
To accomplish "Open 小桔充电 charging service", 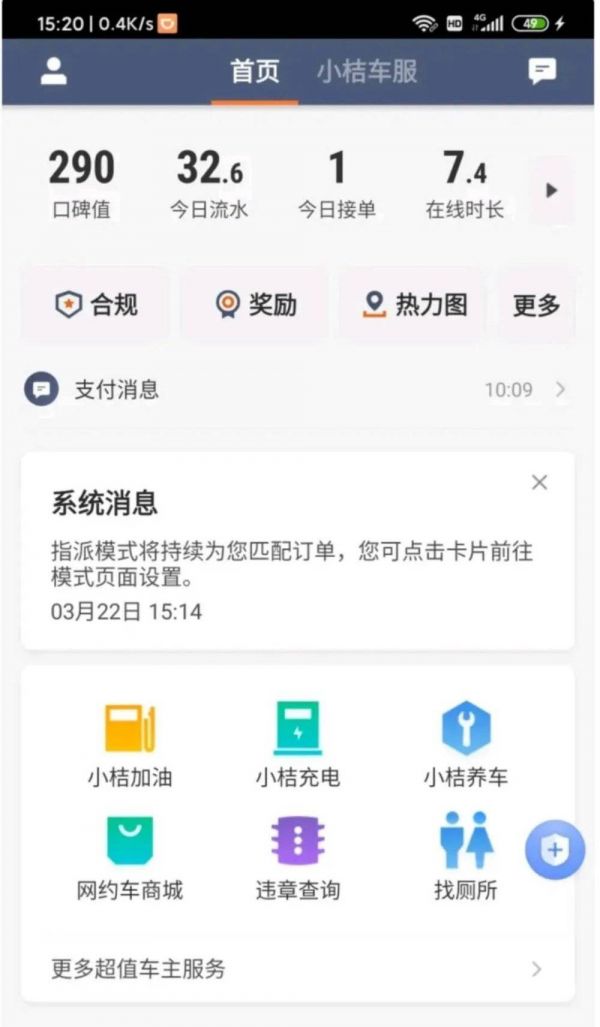I will click(x=298, y=743).
